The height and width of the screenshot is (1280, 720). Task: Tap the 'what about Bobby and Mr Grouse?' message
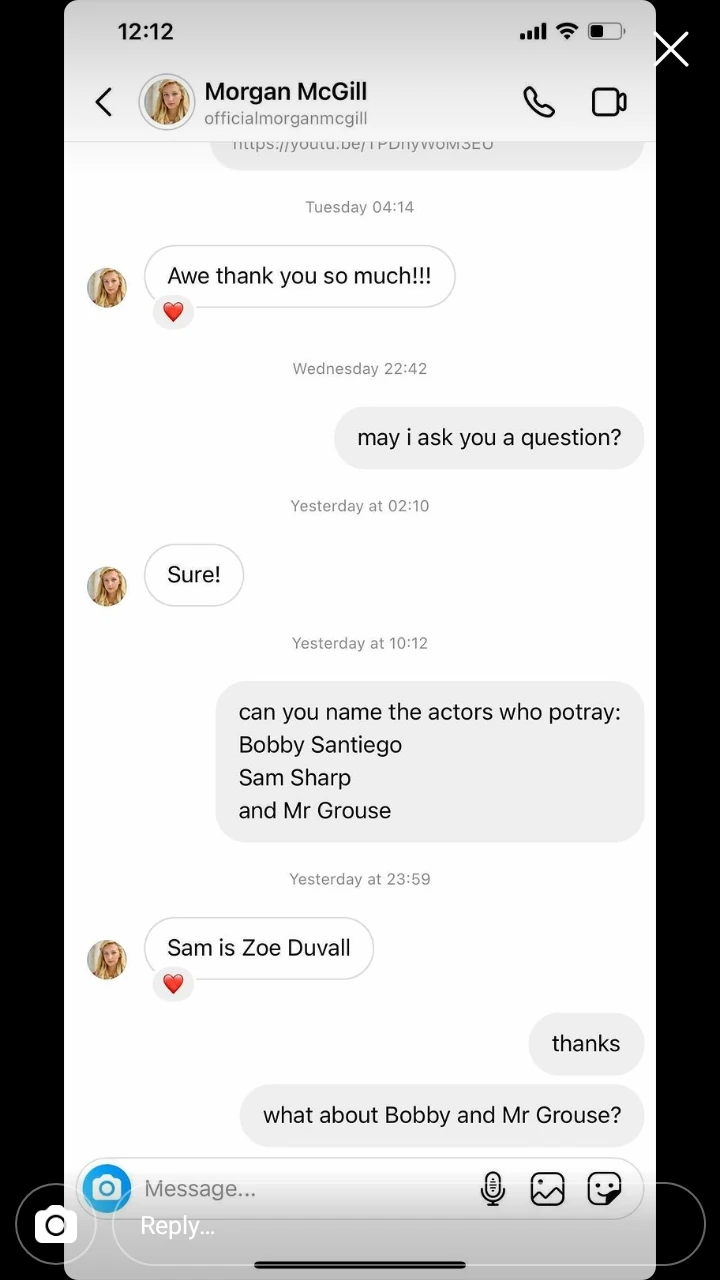point(442,1114)
